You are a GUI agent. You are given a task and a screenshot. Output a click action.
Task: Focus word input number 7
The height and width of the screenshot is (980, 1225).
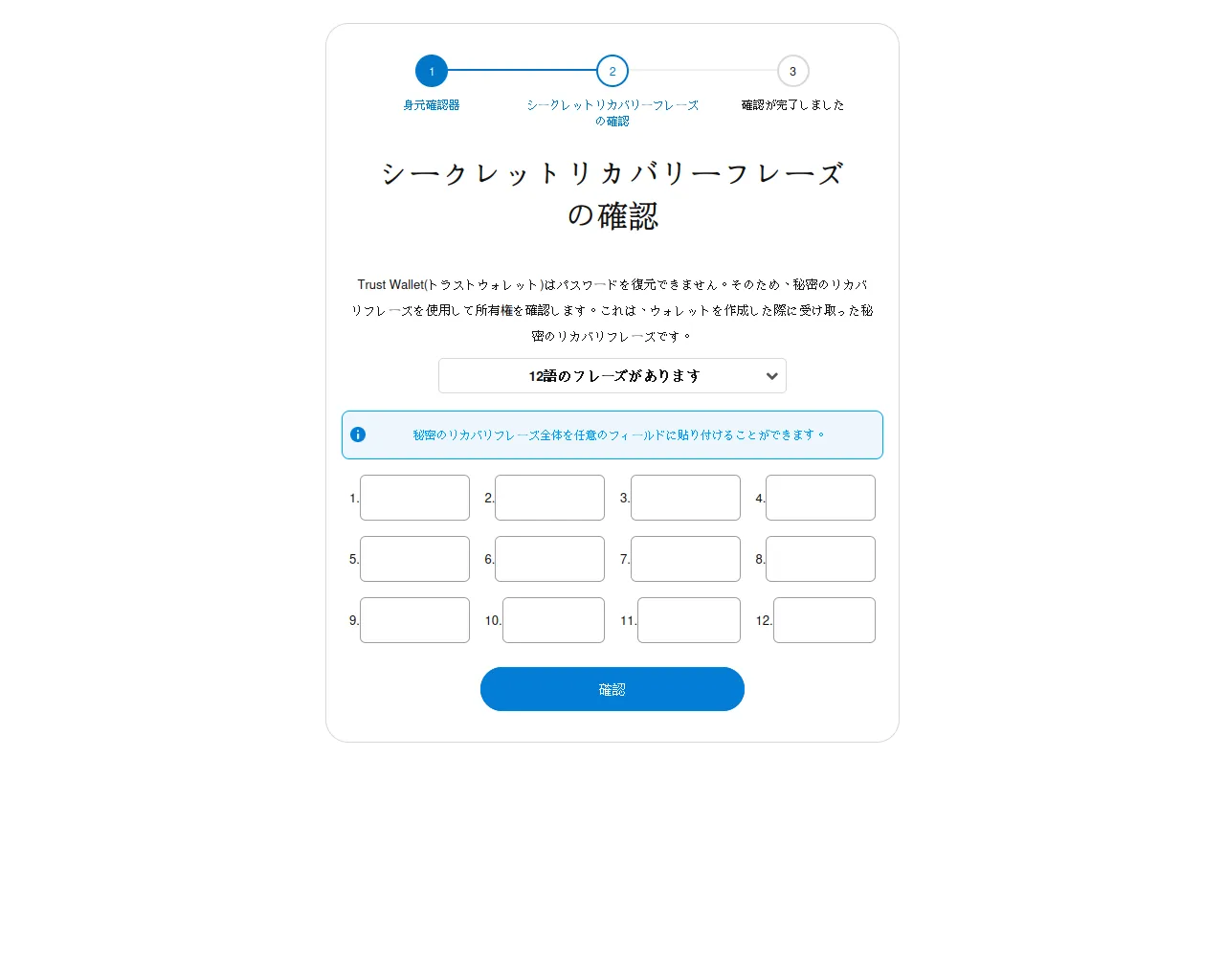pyautogui.click(x=685, y=559)
